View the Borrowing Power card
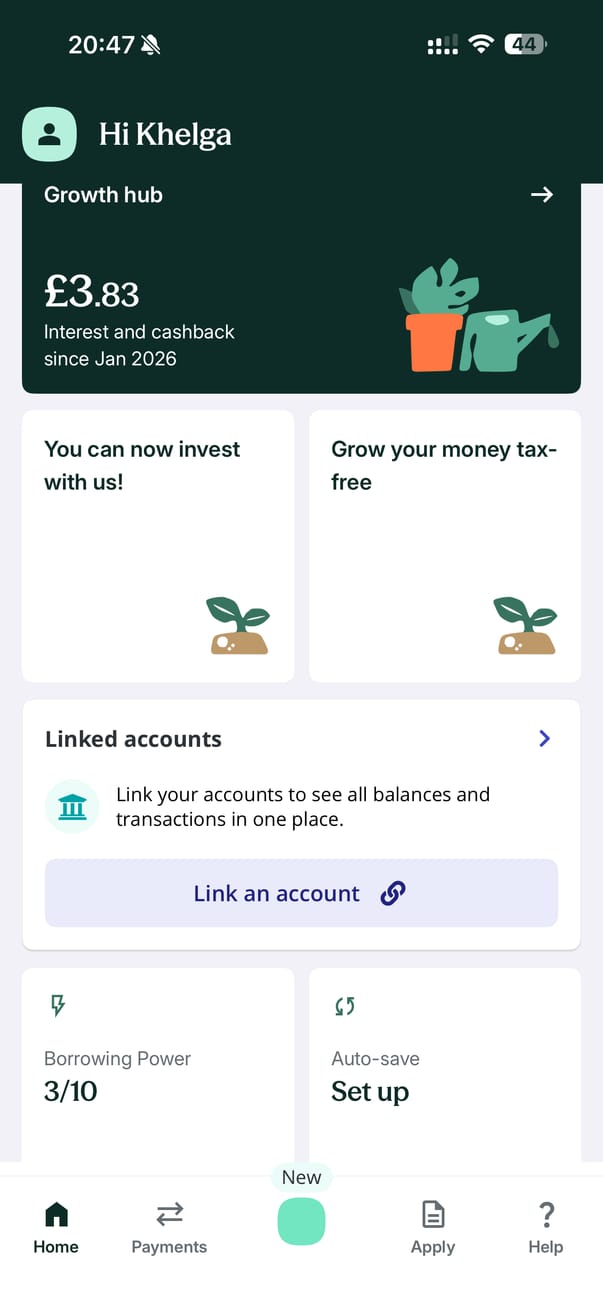Image resolution: width=603 pixels, height=1310 pixels. pyautogui.click(x=158, y=1065)
